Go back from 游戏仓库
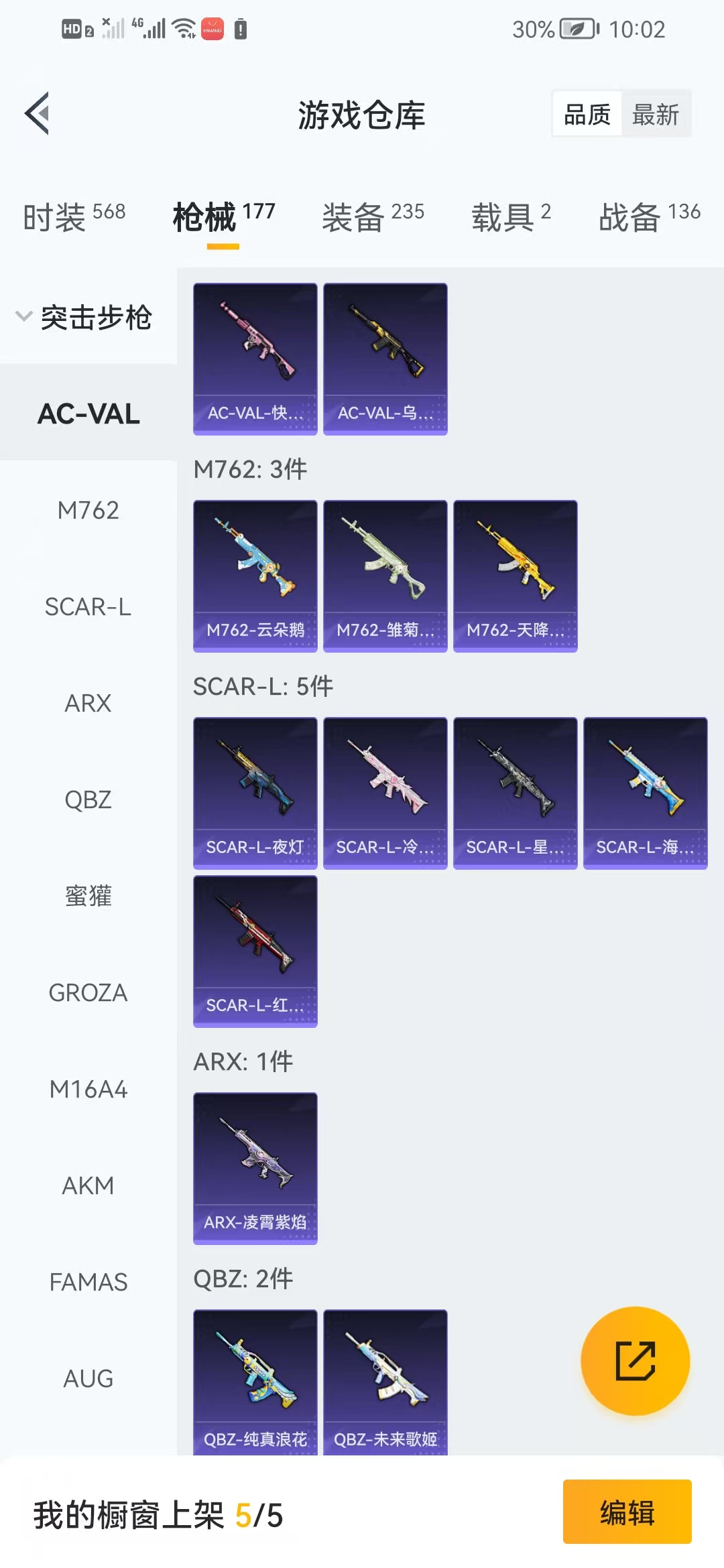 pyautogui.click(x=38, y=113)
